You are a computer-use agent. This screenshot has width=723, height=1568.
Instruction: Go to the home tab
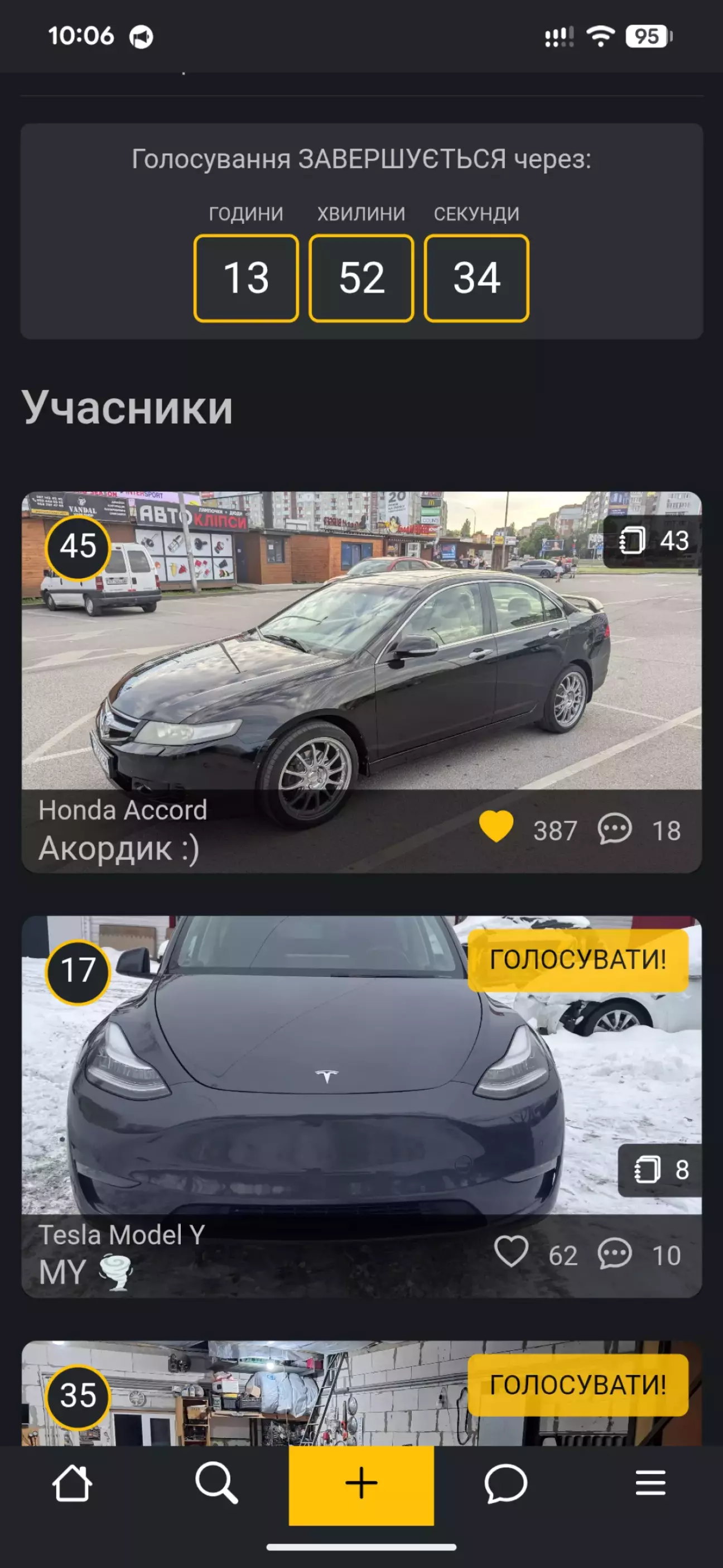73,1483
